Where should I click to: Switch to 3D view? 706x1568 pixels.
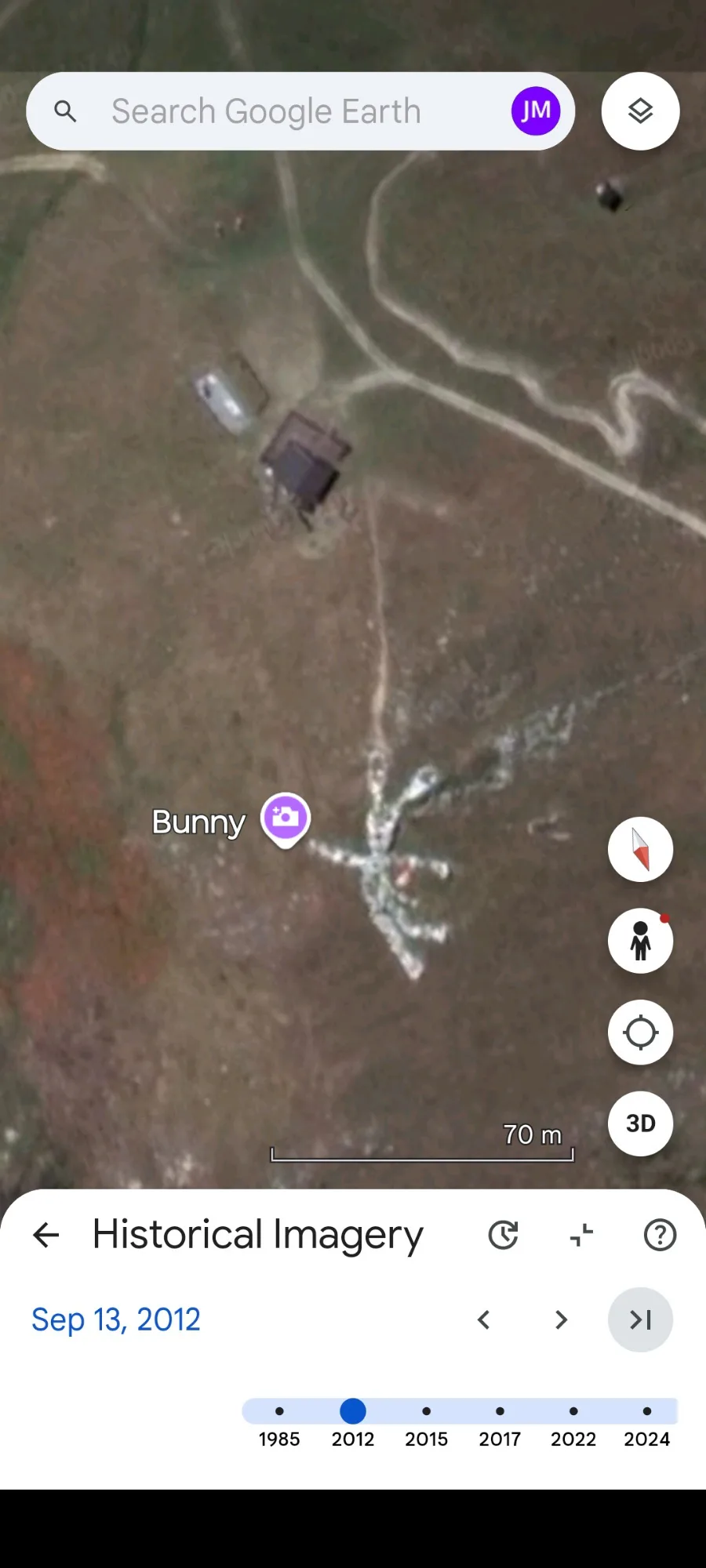(x=640, y=1123)
